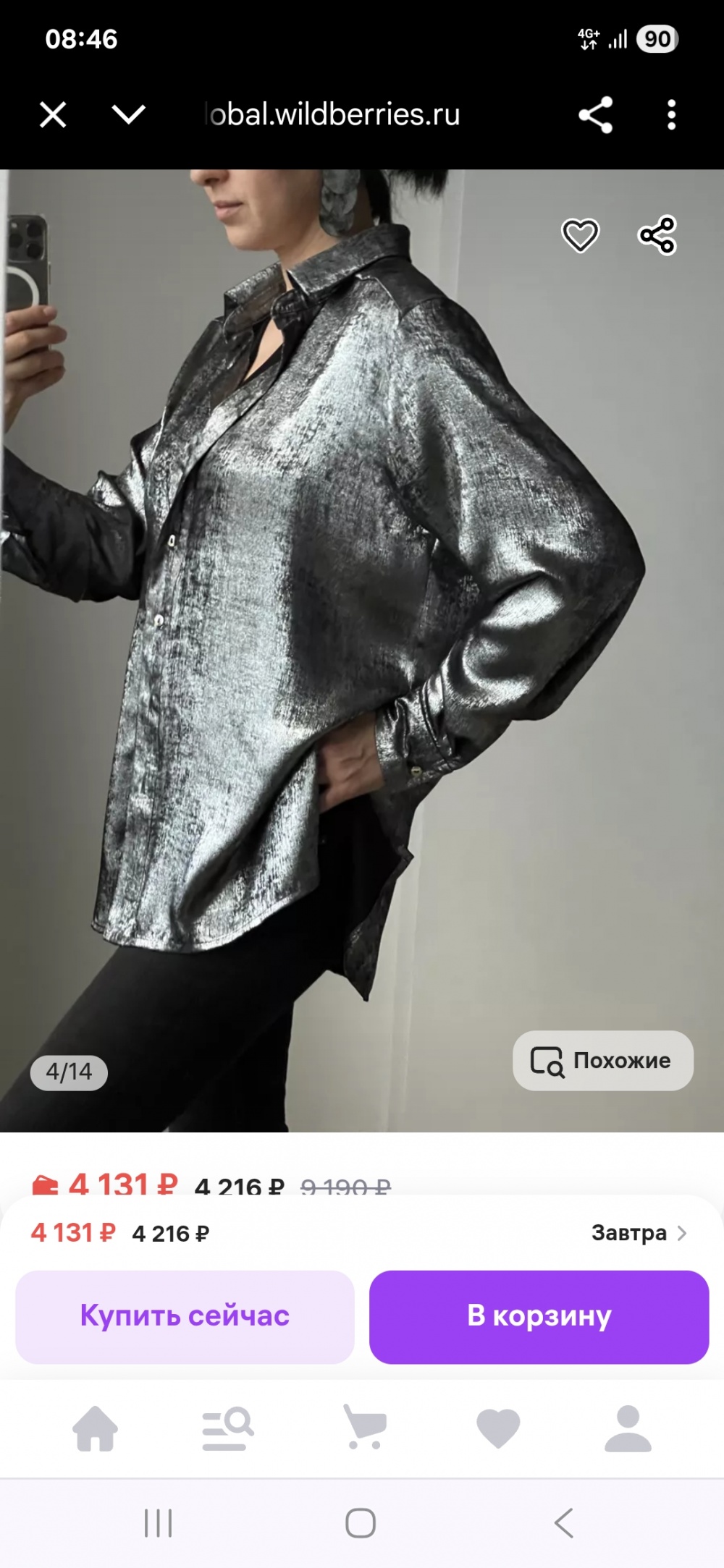Buy now with Купить сейчас
The image size is (724, 1568).
coord(185,1316)
